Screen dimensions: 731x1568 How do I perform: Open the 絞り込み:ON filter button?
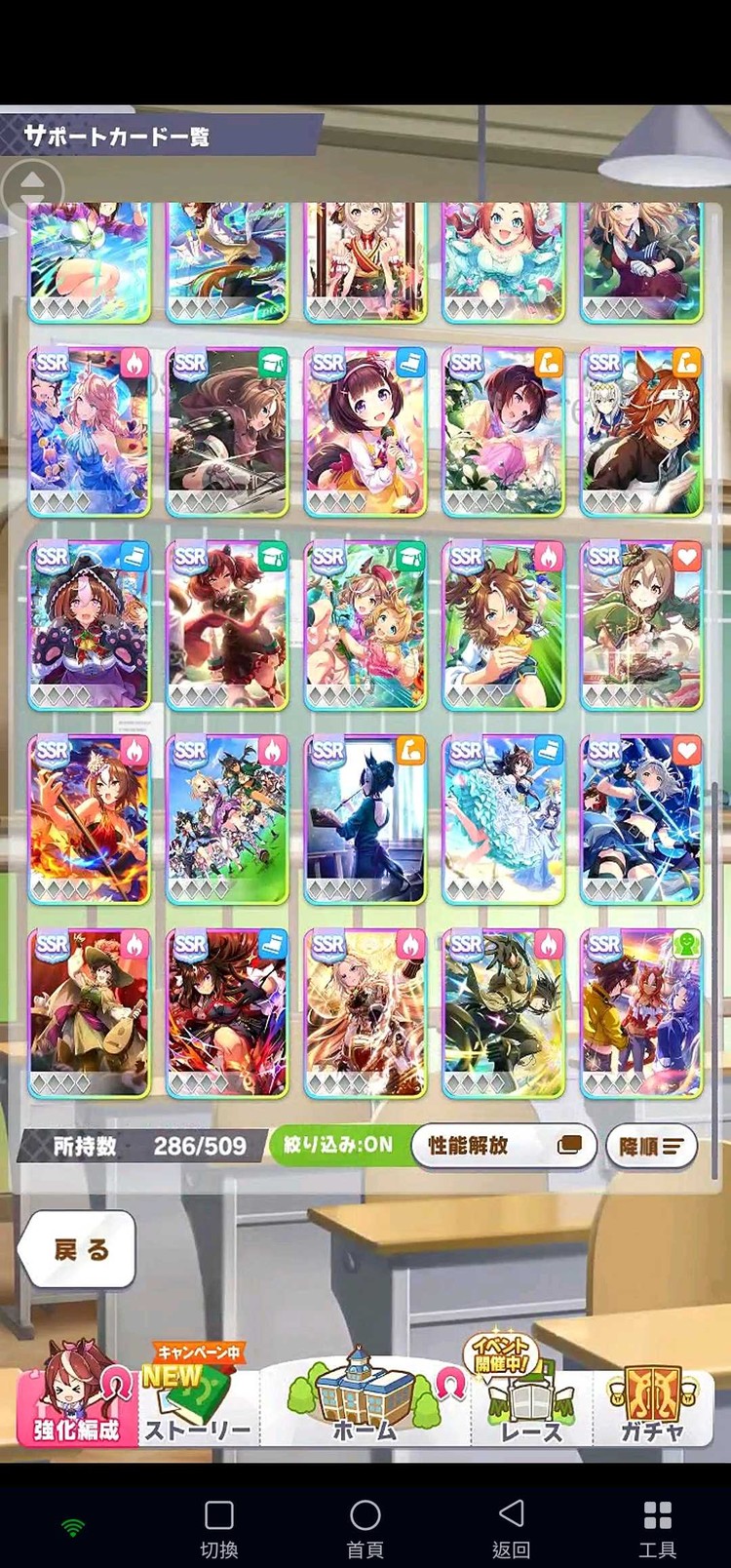(x=337, y=1145)
